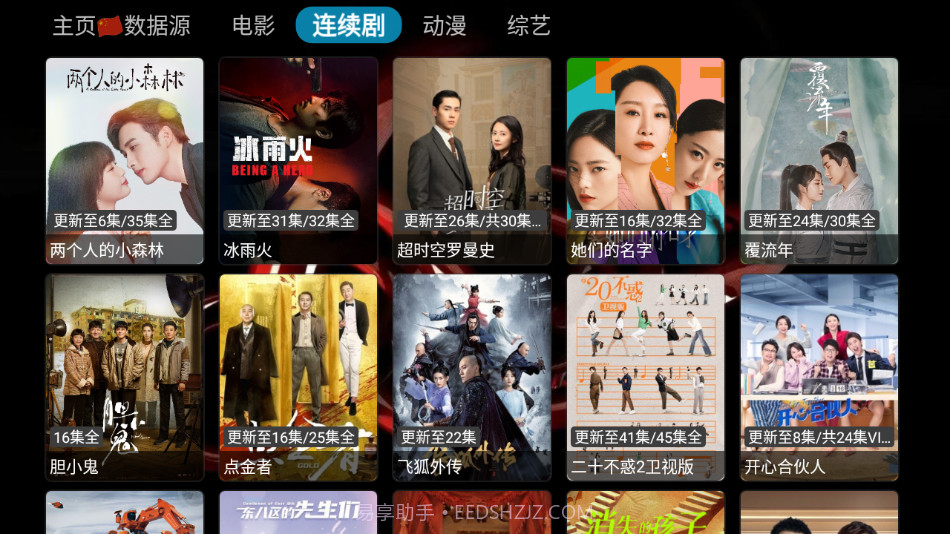View details for 超时空罗曼史
Viewport: 950px width, 534px height.
point(472,160)
